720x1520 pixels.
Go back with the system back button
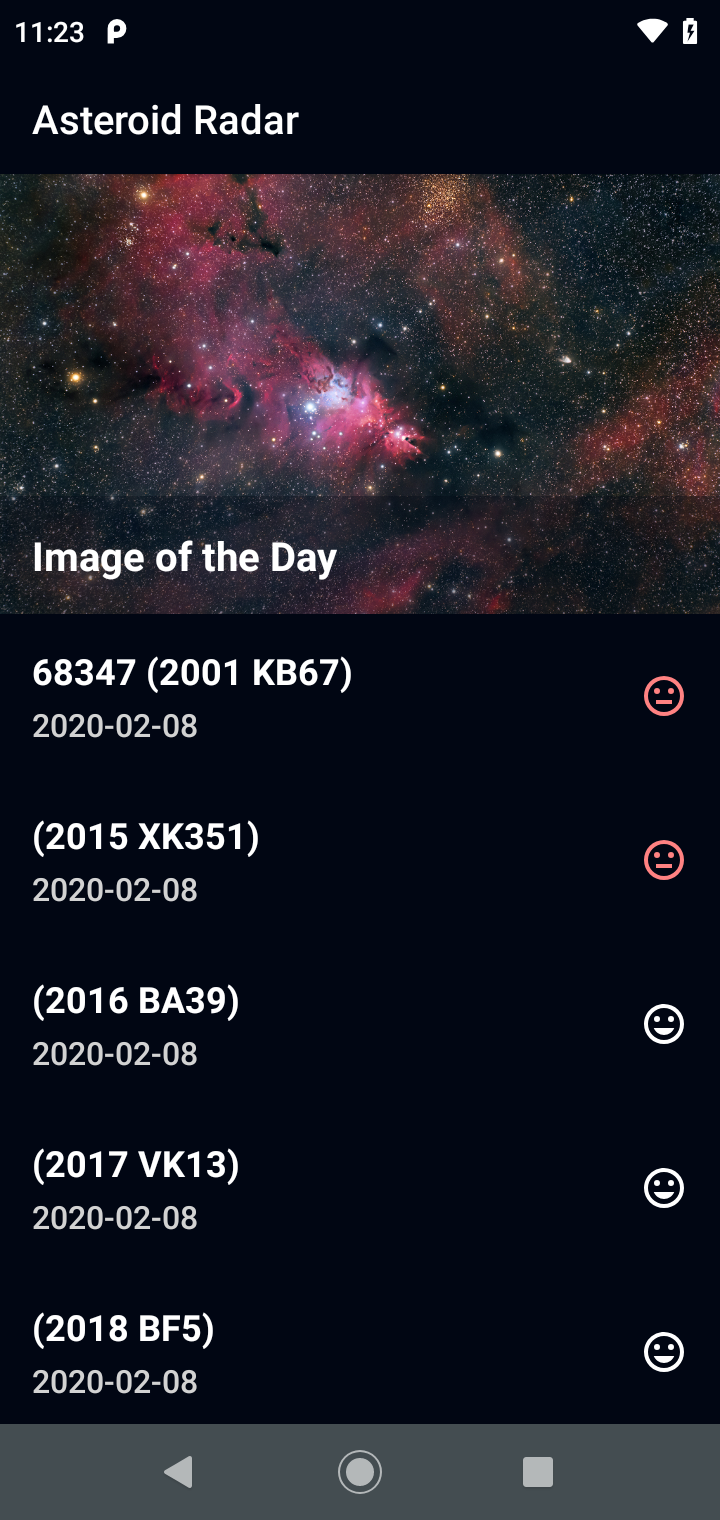point(180,1472)
